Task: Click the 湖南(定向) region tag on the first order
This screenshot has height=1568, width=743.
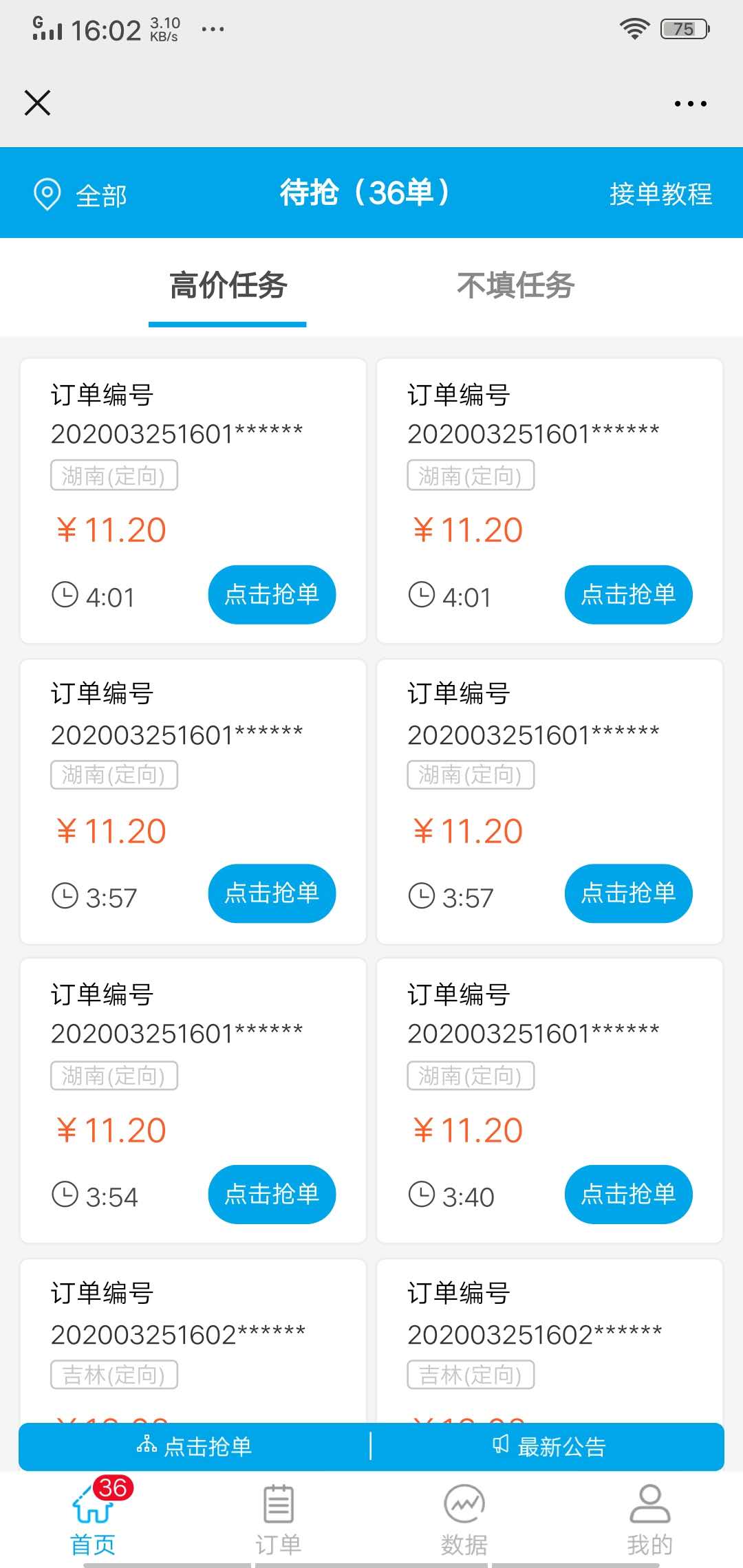Action: (x=114, y=475)
